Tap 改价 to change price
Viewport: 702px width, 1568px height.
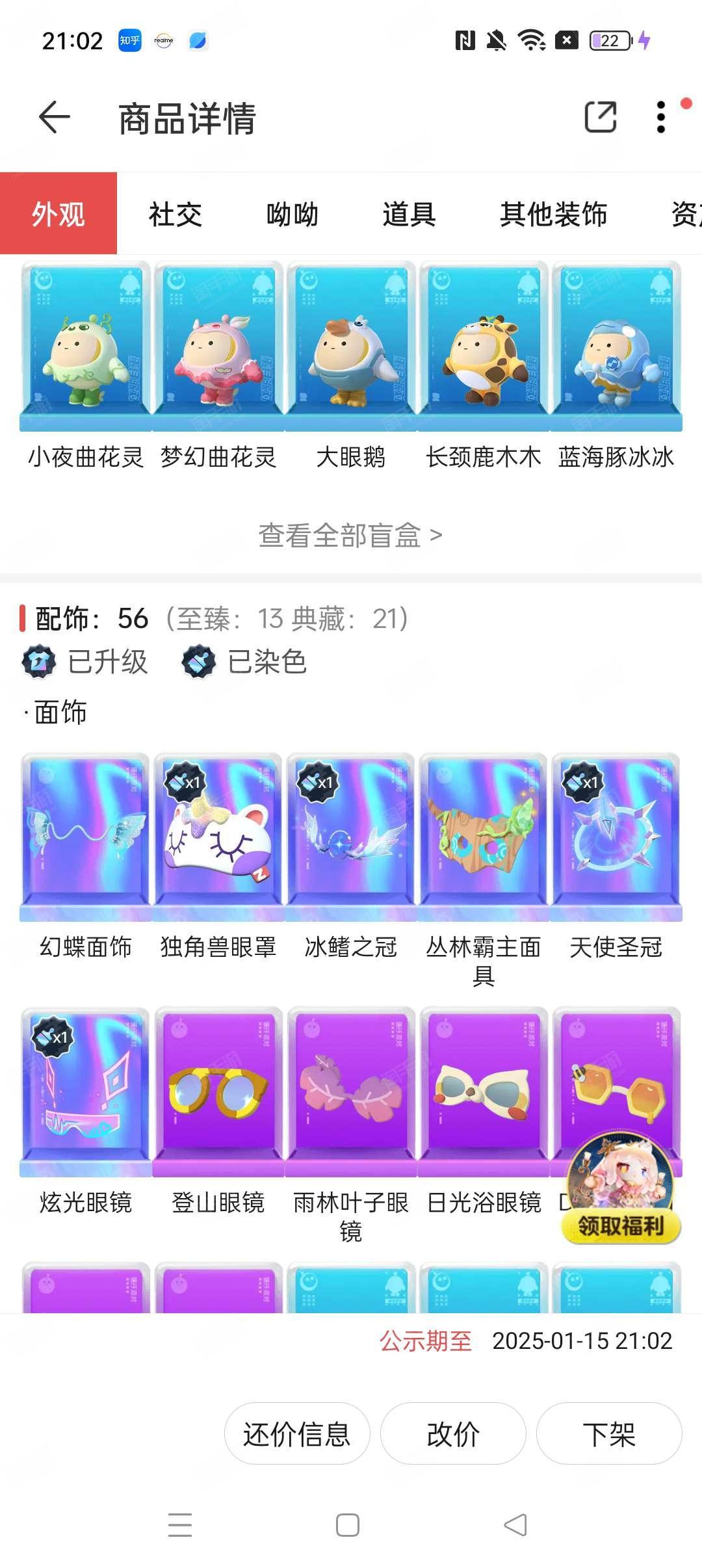[453, 1433]
